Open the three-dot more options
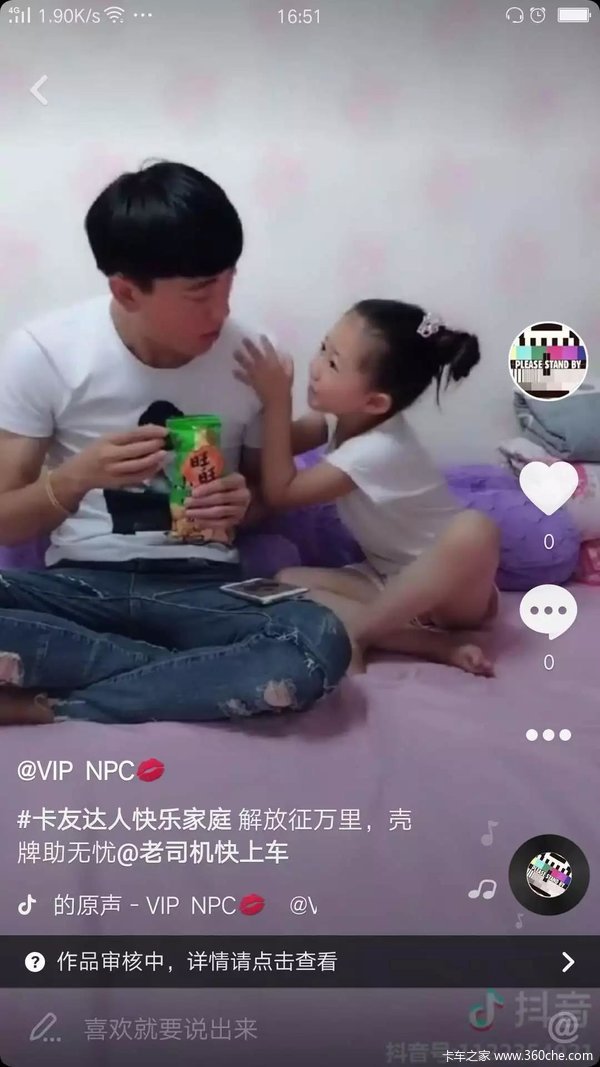This screenshot has height=1067, width=600. [x=548, y=735]
